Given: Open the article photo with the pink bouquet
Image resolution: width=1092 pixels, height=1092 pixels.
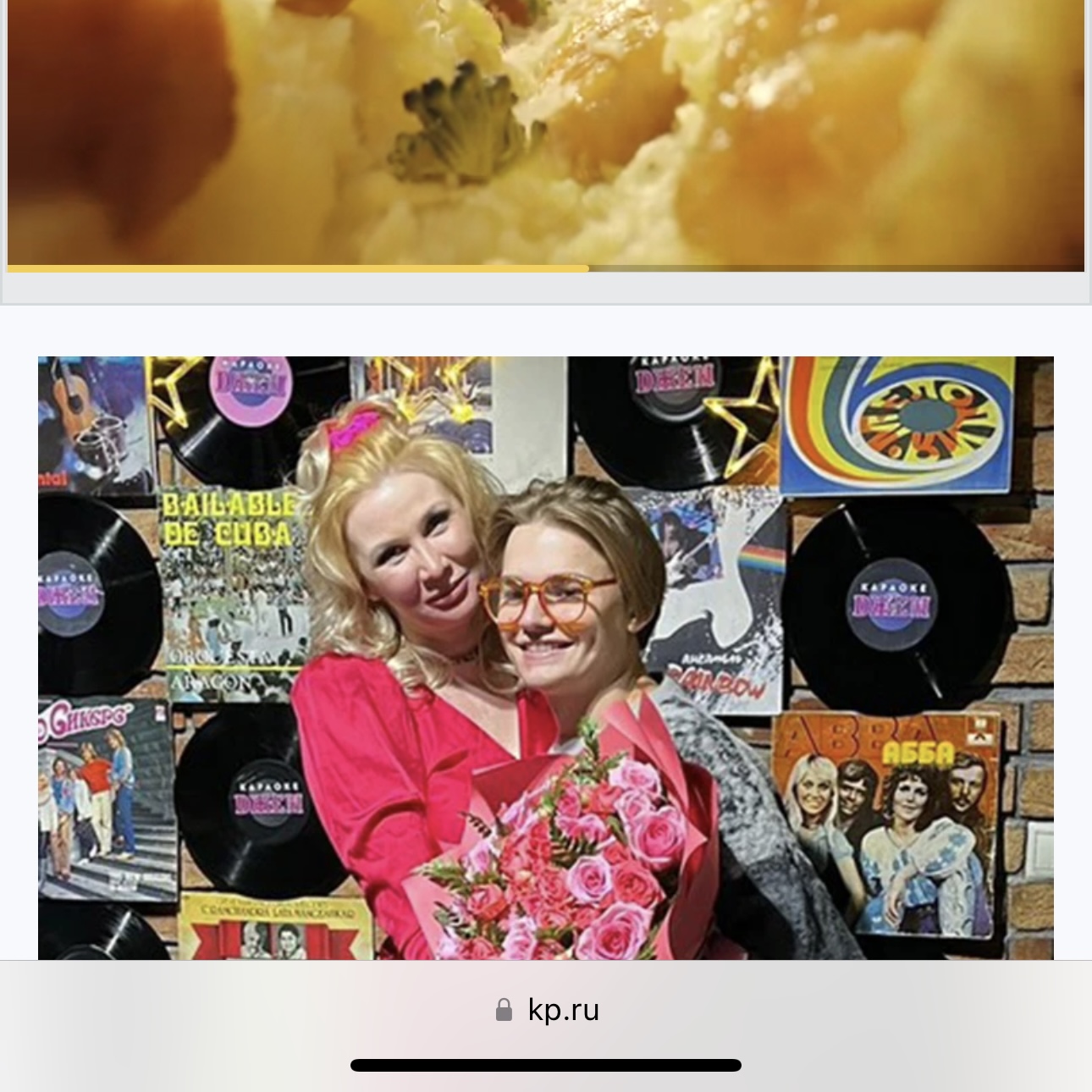Looking at the screenshot, I should point(545,657).
